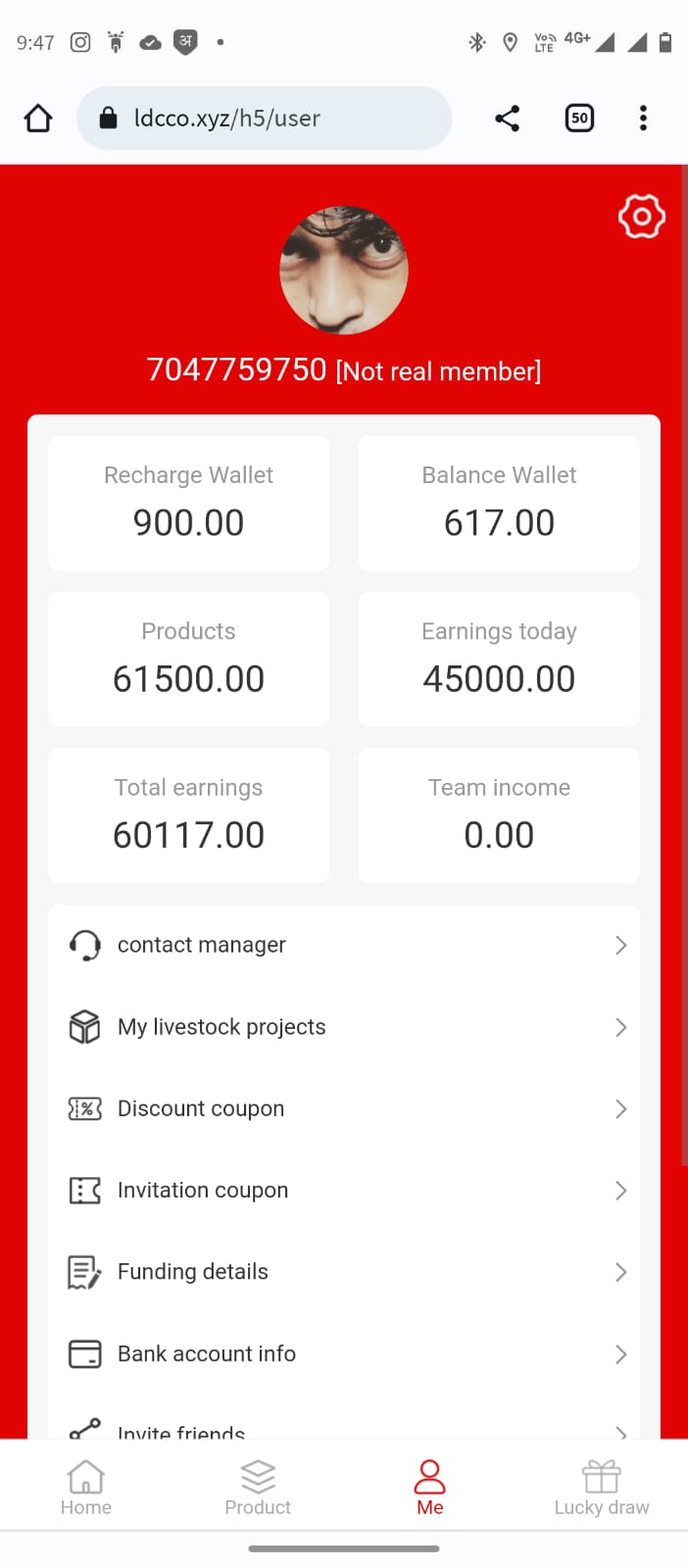
Task: View Funding details
Action: (343, 1272)
